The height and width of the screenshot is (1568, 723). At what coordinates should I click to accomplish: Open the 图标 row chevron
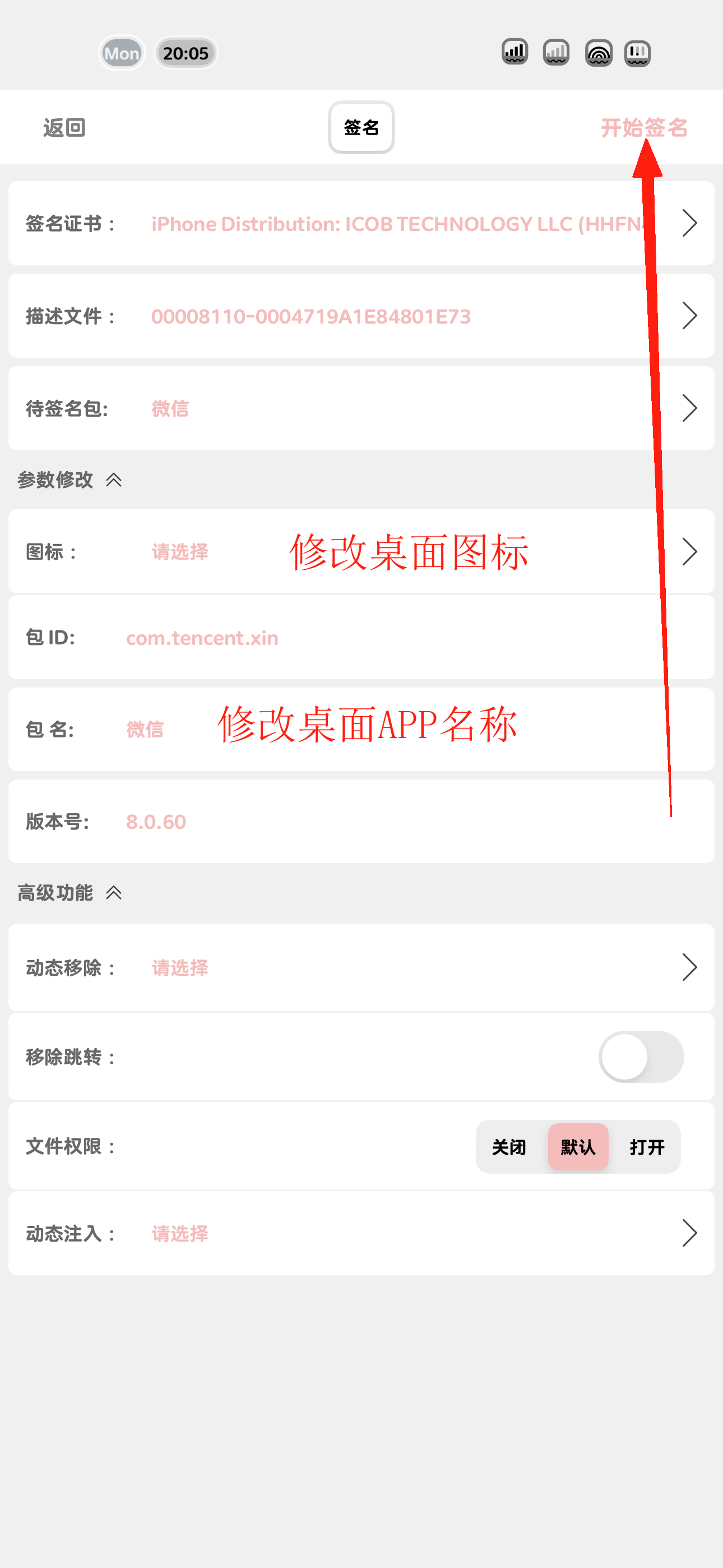690,551
